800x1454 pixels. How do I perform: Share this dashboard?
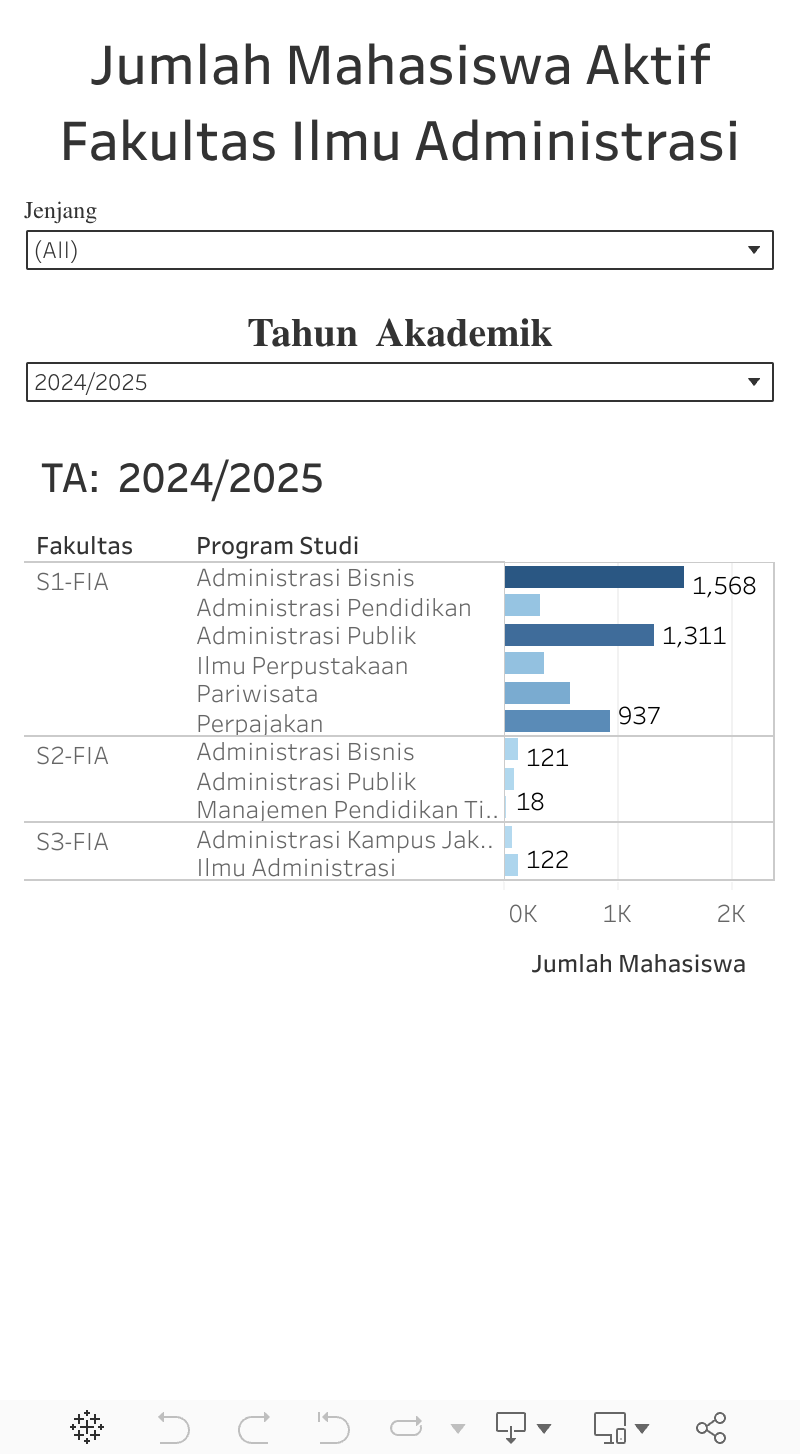pos(711,1427)
